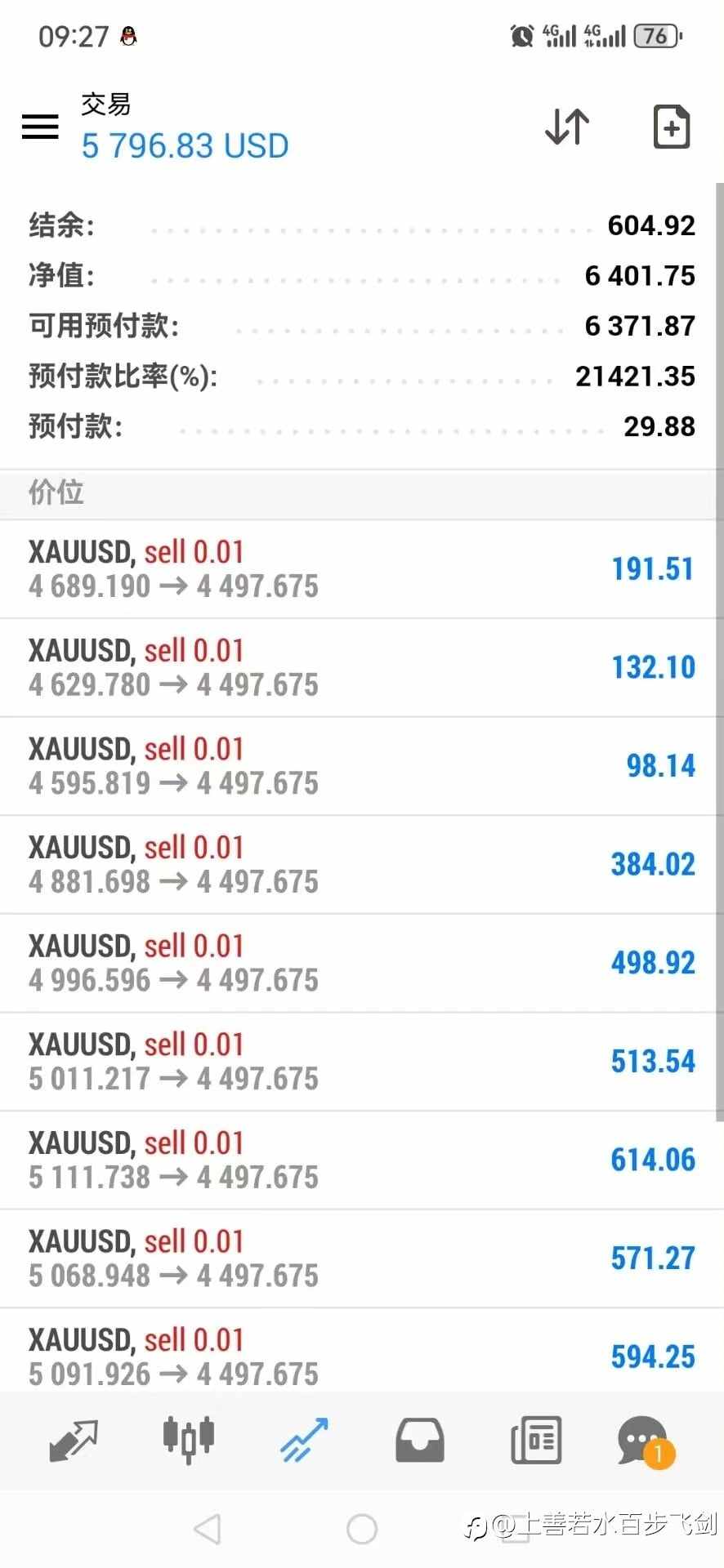Screen dimensions: 724x1568
Task: Tap the account balance 5 796.83 USD
Action: (x=185, y=145)
